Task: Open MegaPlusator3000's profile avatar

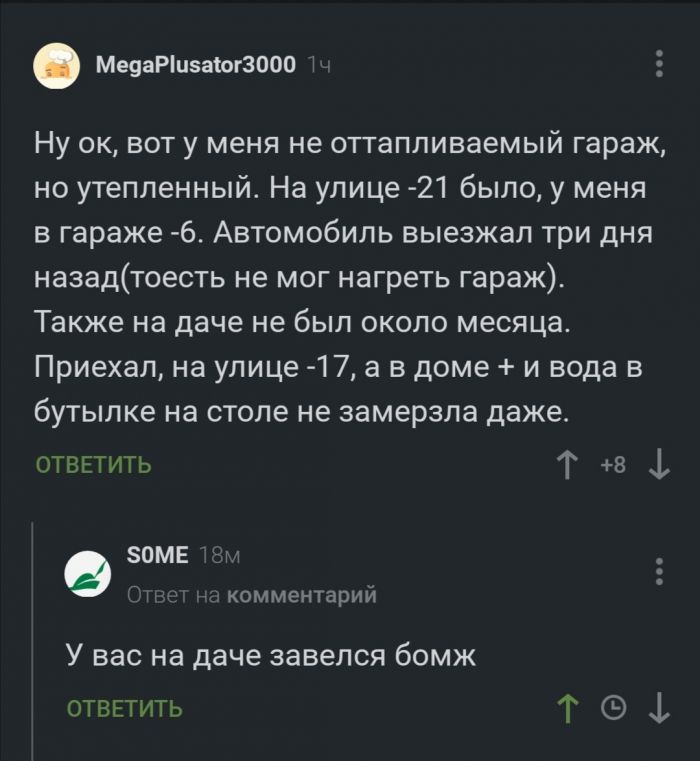Action: pos(57,66)
